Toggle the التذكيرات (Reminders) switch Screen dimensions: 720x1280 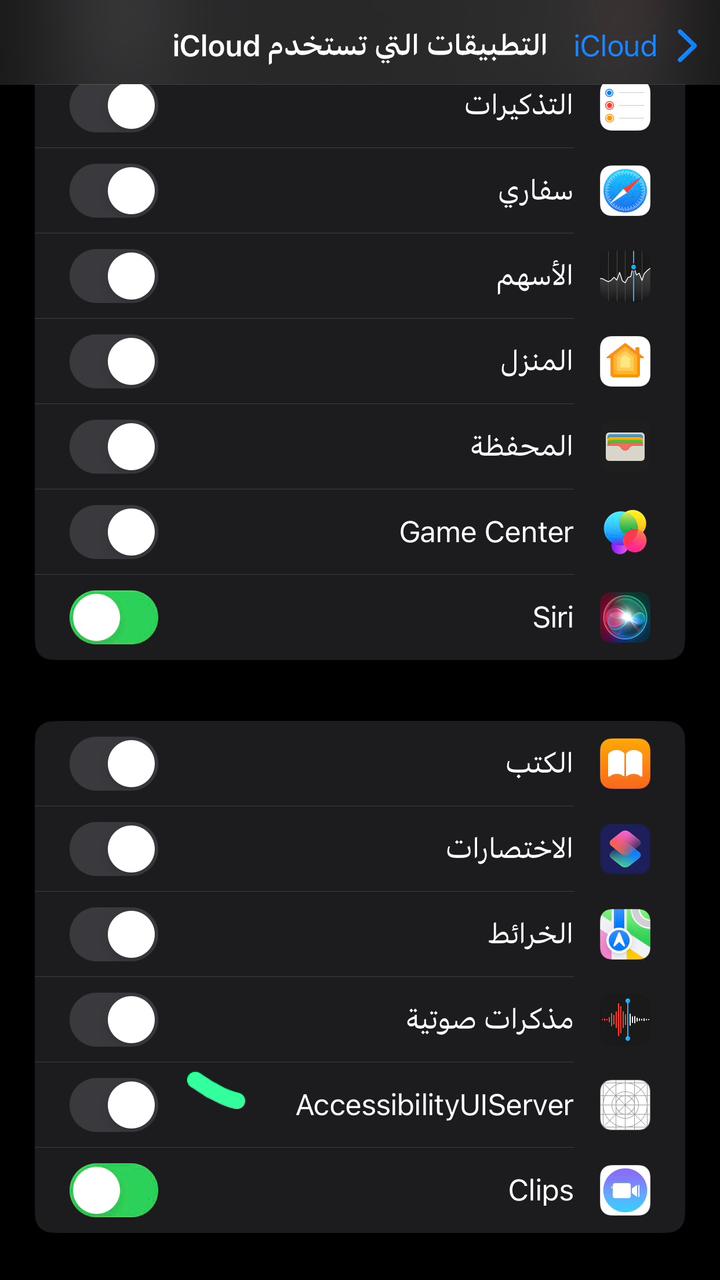pyautogui.click(x=114, y=105)
